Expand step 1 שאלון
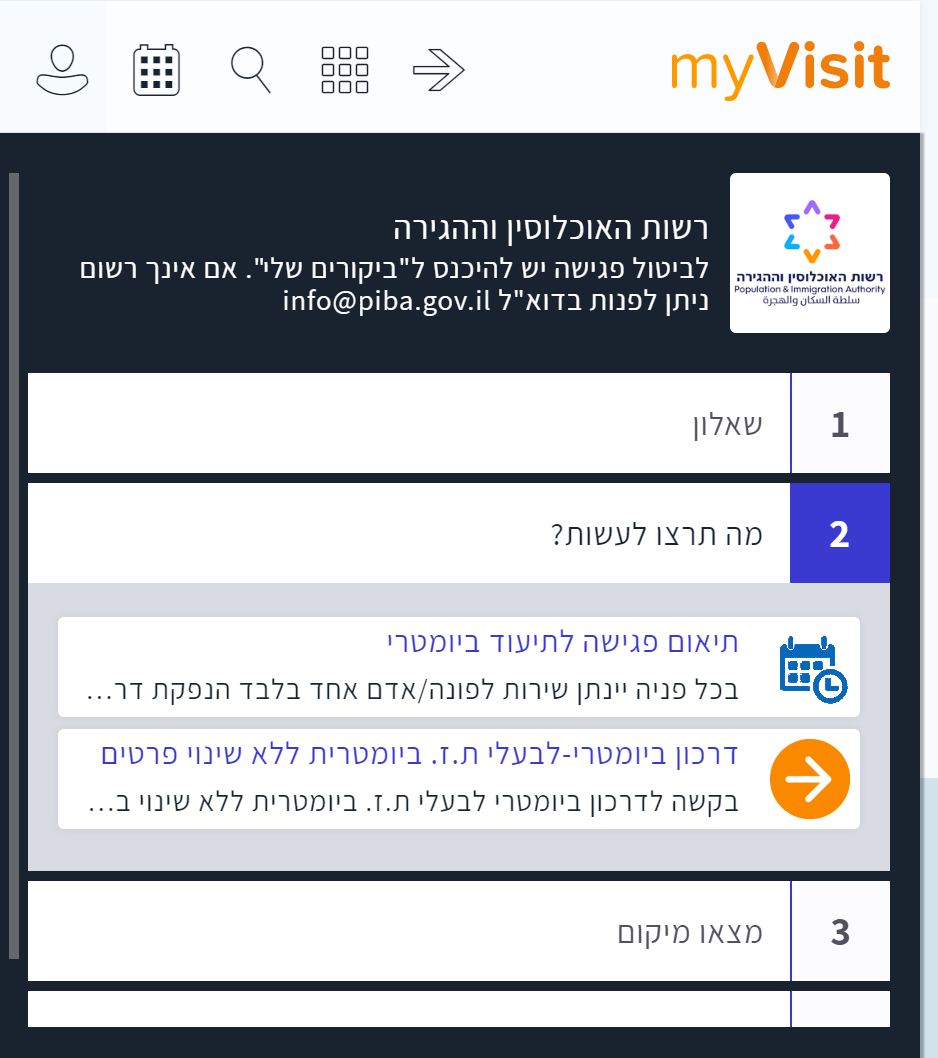 [x=458, y=423]
